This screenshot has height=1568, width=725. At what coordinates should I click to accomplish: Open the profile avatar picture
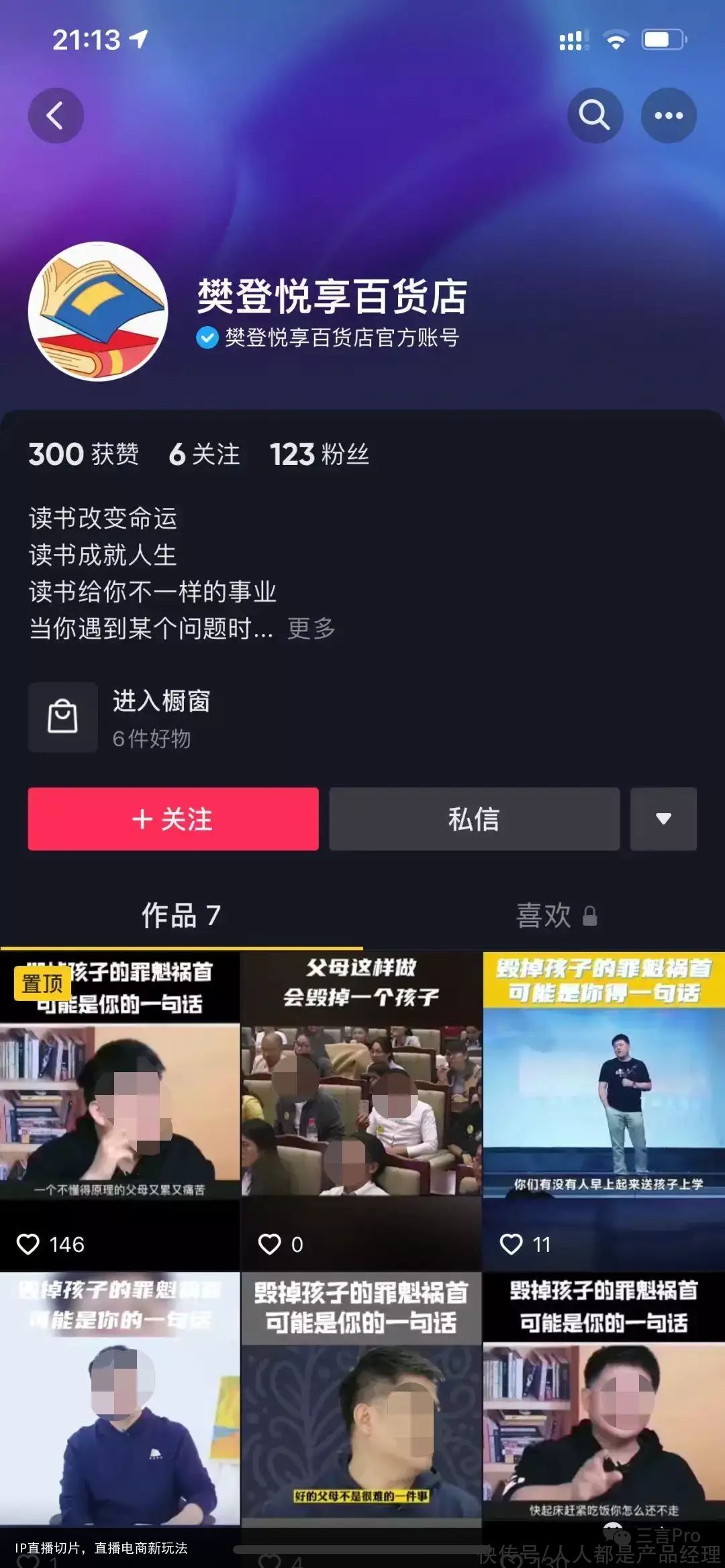click(98, 311)
